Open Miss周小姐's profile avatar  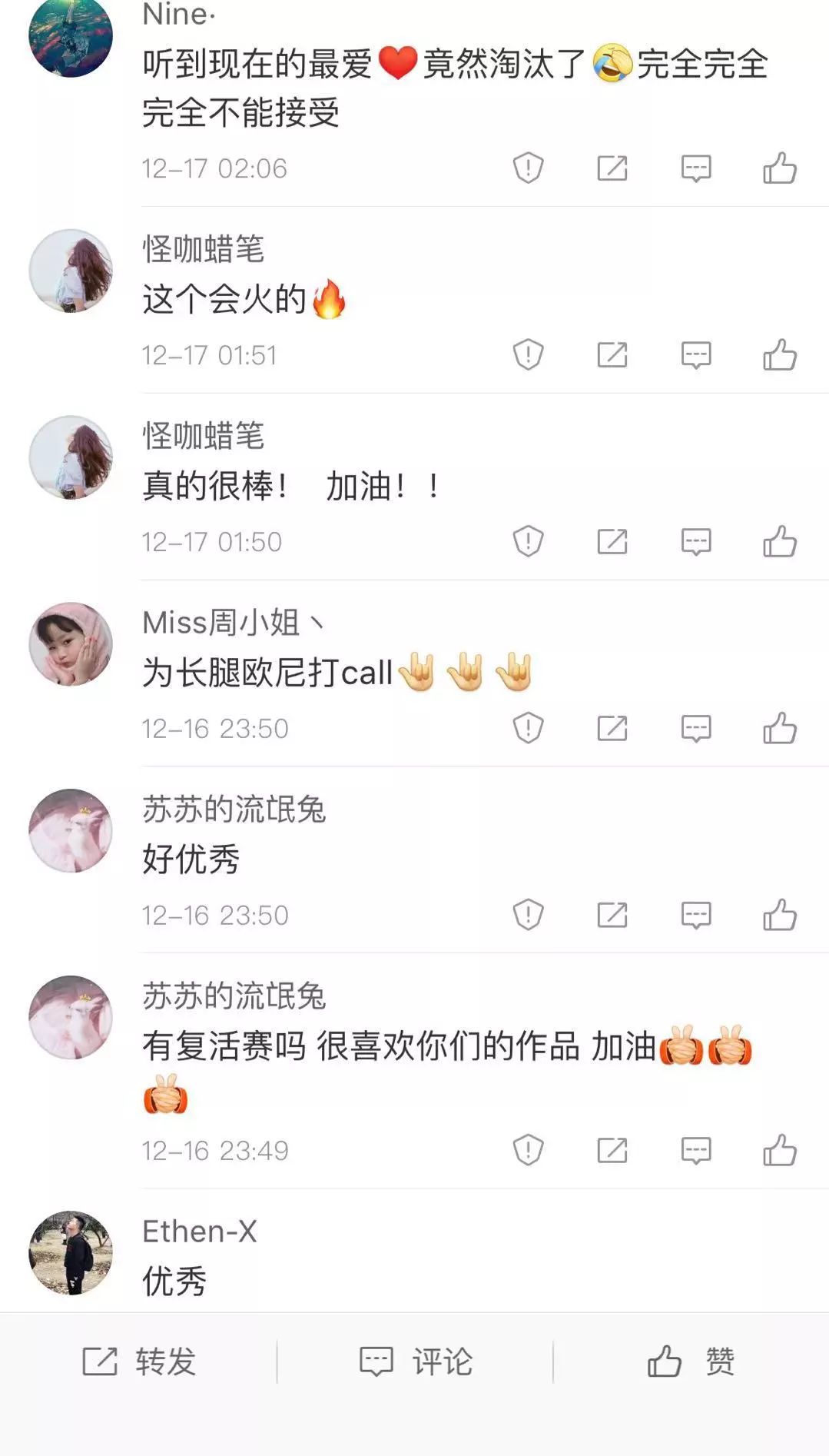pos(71,644)
